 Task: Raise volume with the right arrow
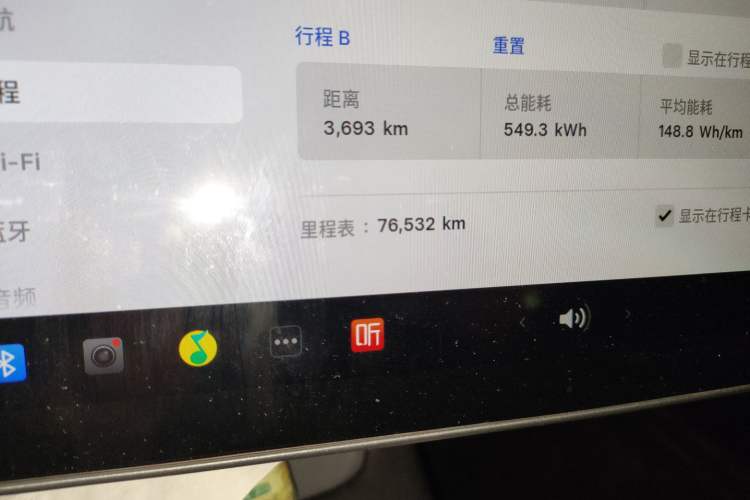[628, 314]
